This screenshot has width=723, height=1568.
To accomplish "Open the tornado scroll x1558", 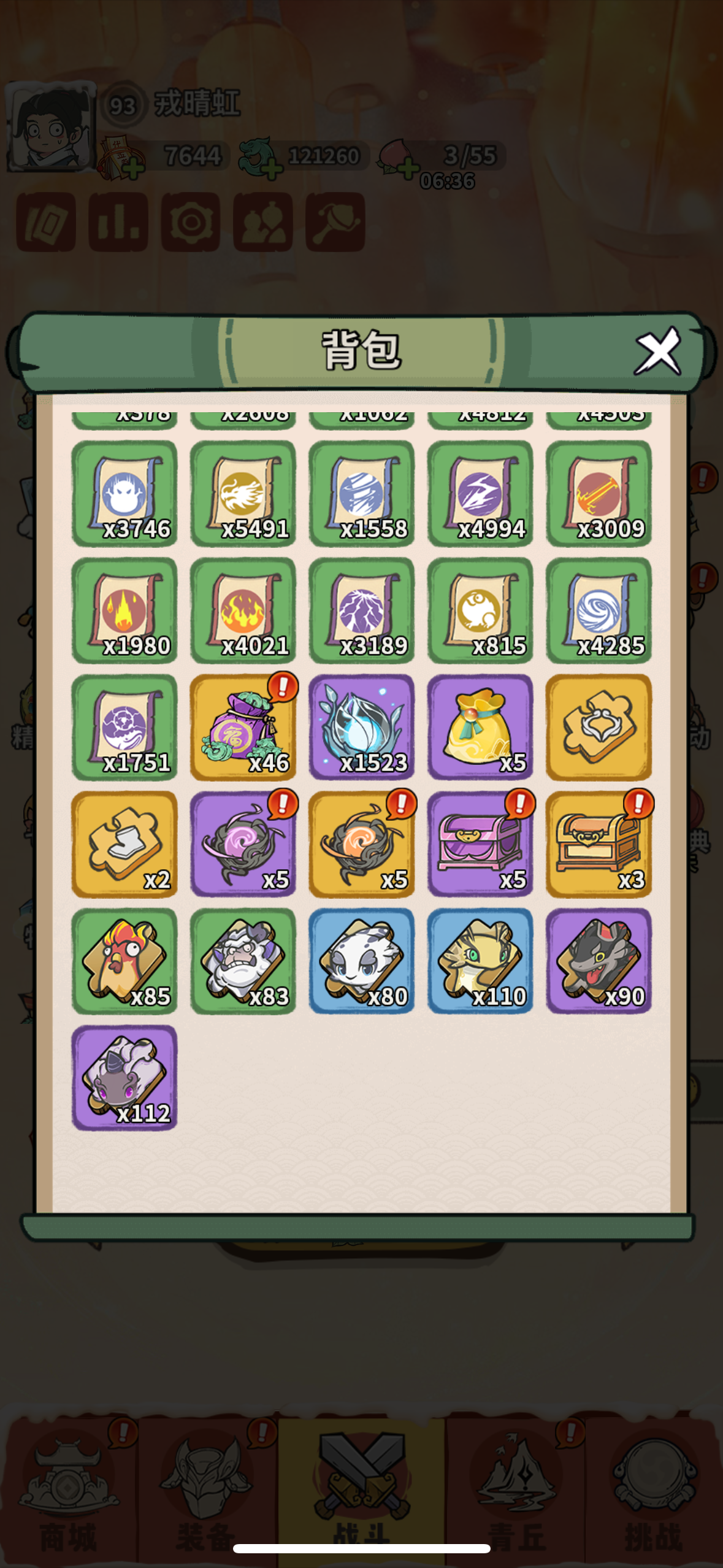I will click(361, 493).
